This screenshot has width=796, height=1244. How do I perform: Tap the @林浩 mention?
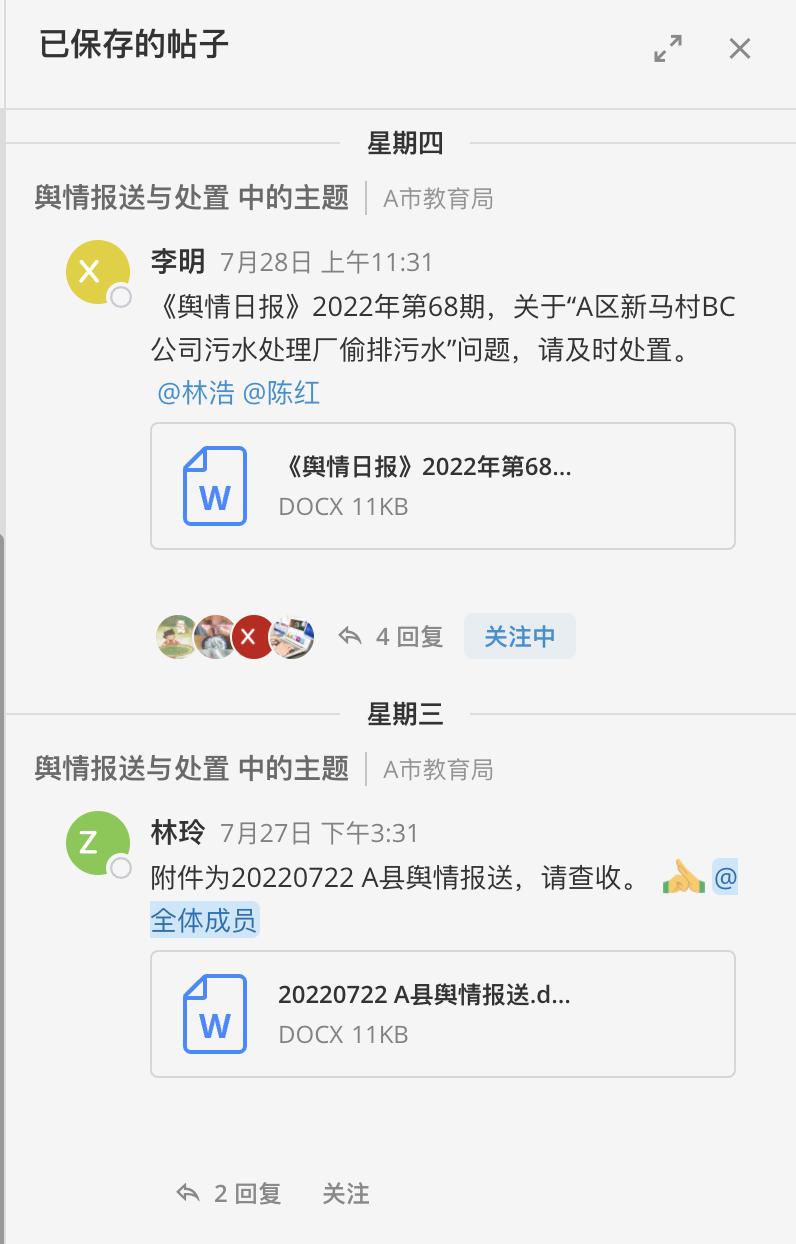point(196,393)
